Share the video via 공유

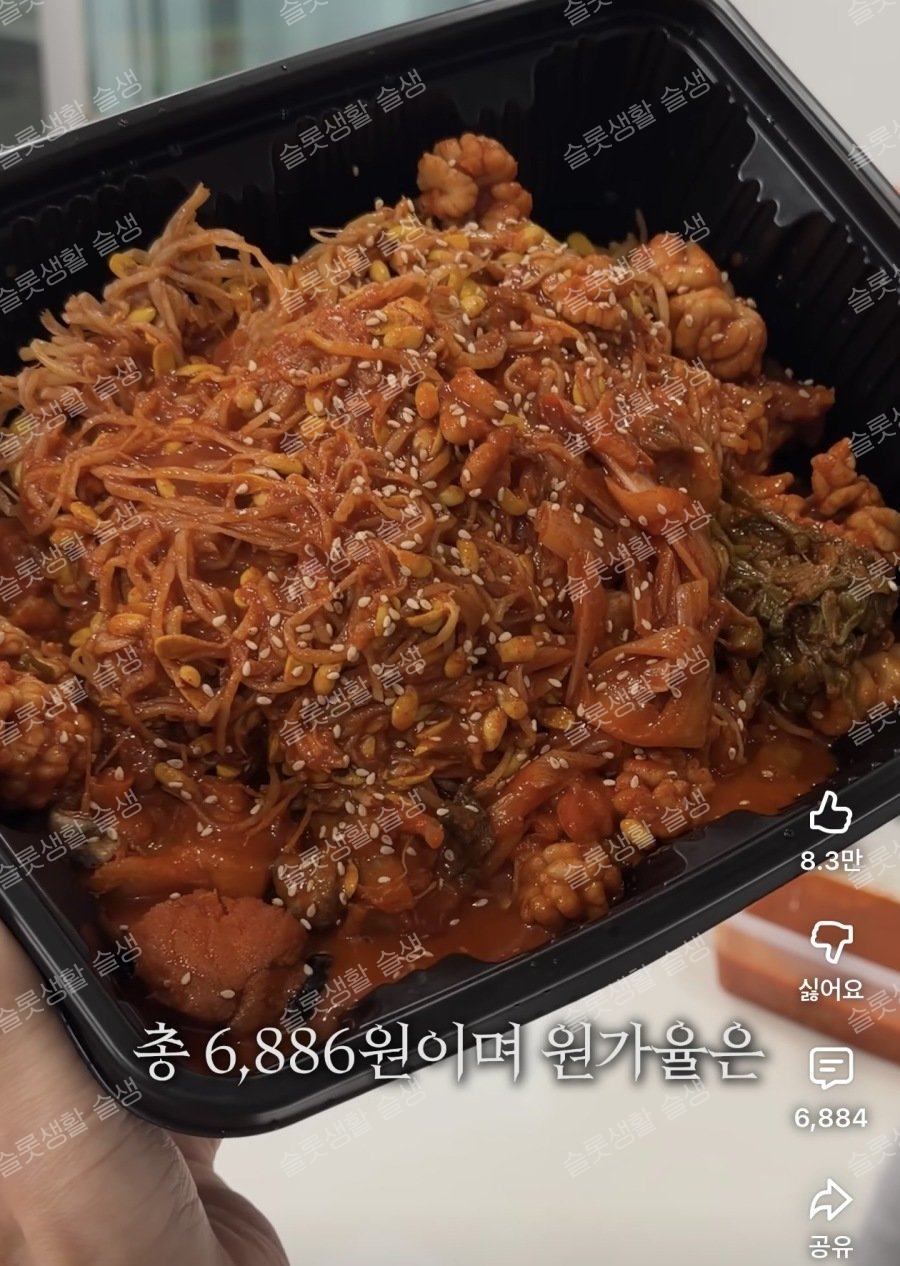coord(830,1200)
